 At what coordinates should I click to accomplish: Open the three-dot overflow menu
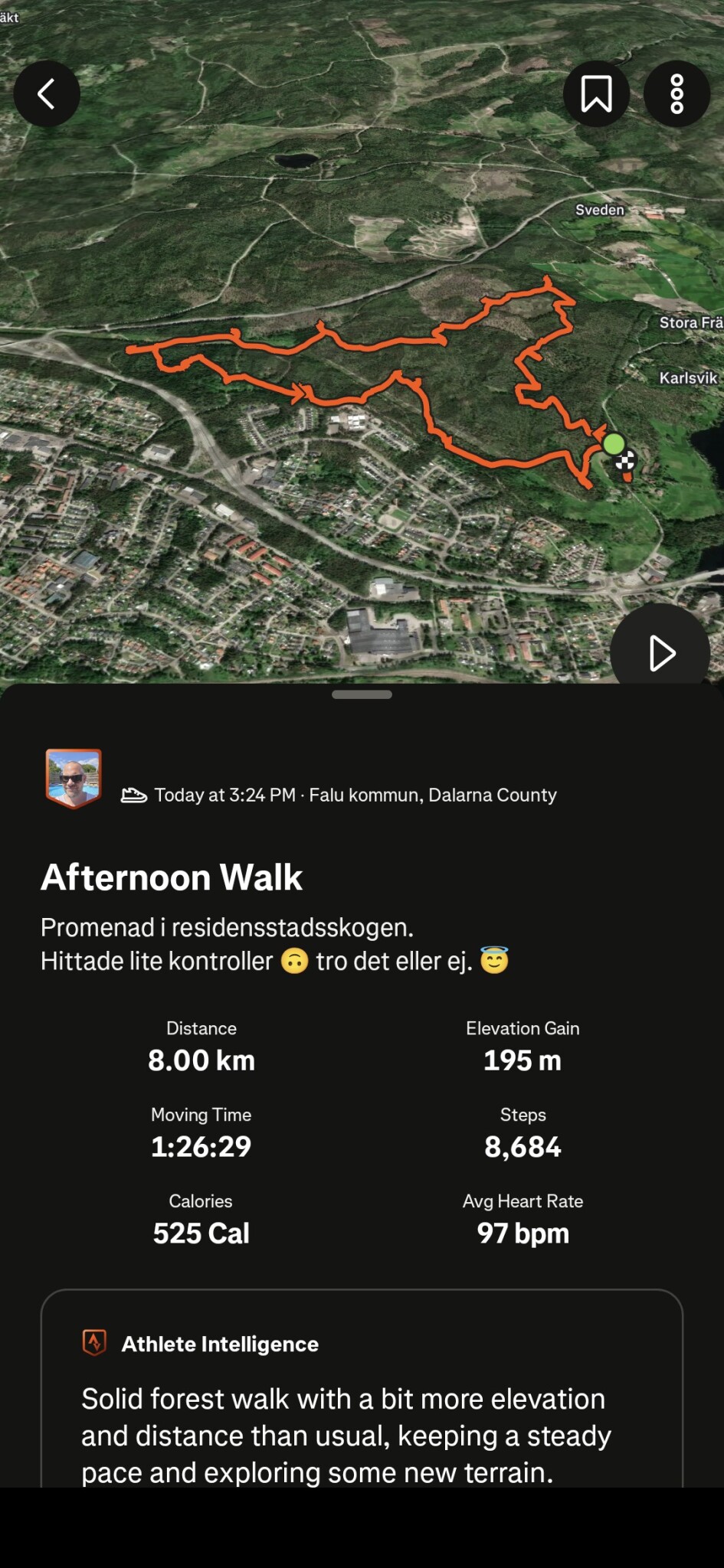click(x=676, y=93)
